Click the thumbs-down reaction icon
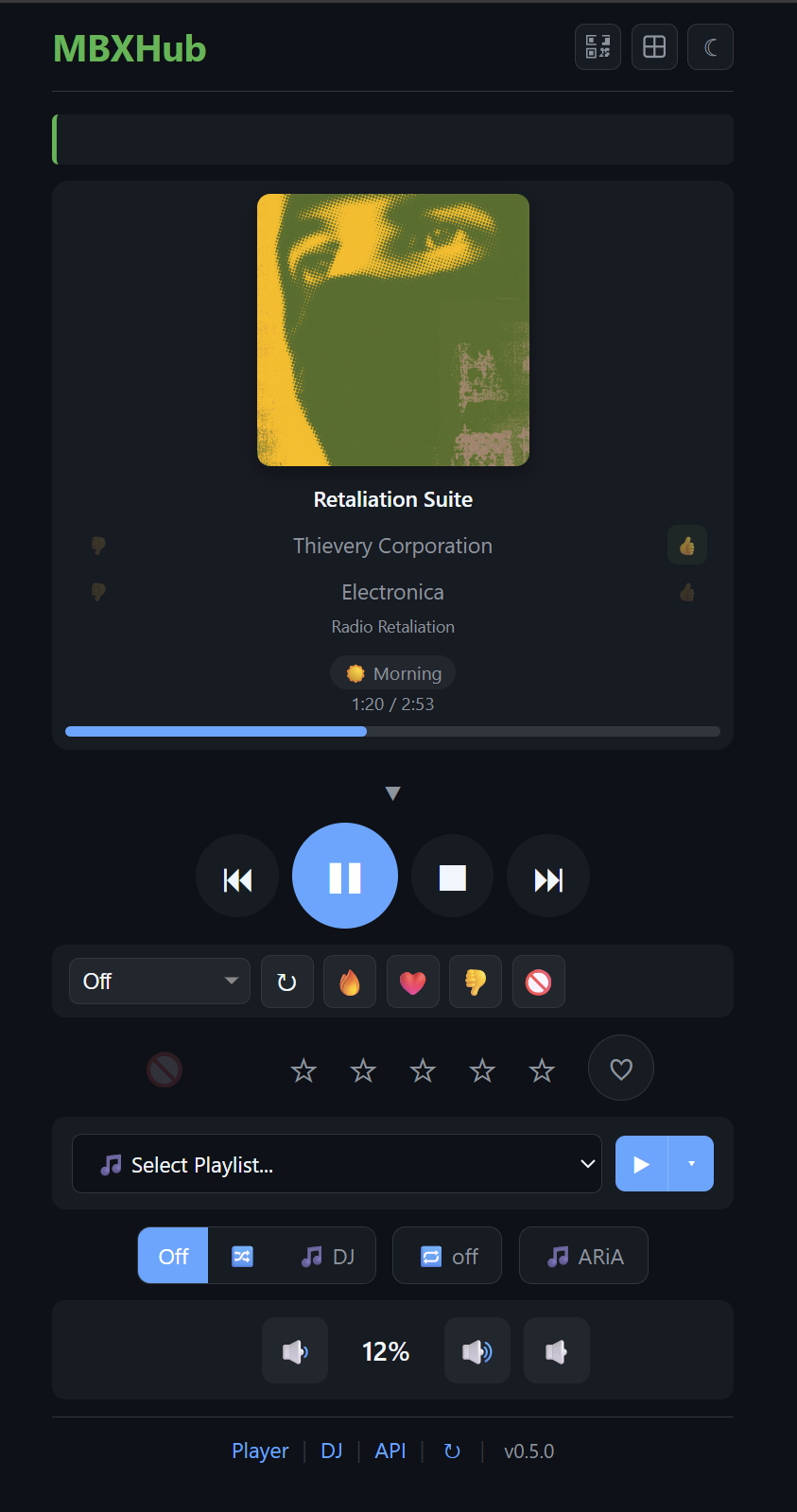 475,982
